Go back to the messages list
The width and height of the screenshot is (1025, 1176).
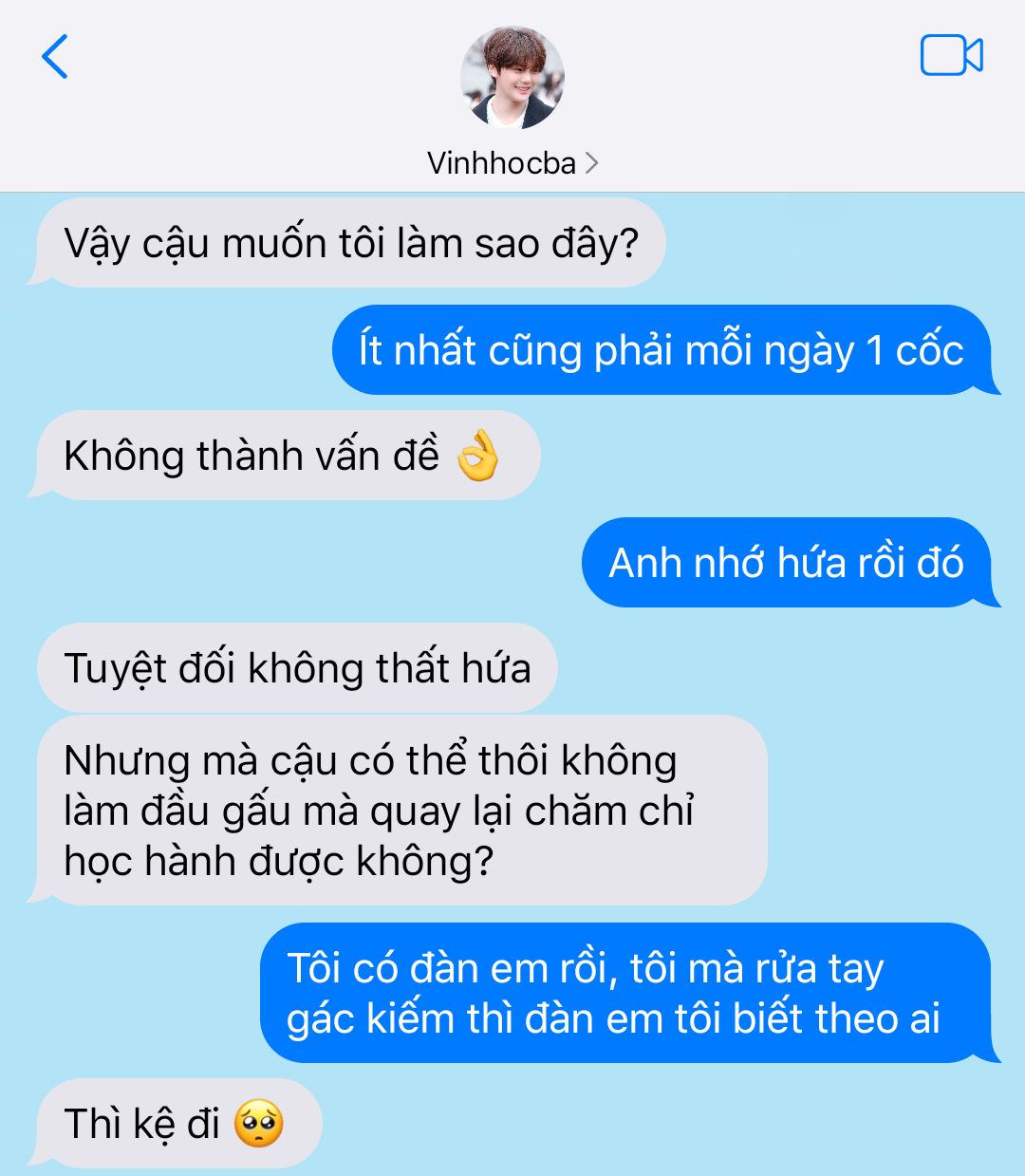point(55,57)
